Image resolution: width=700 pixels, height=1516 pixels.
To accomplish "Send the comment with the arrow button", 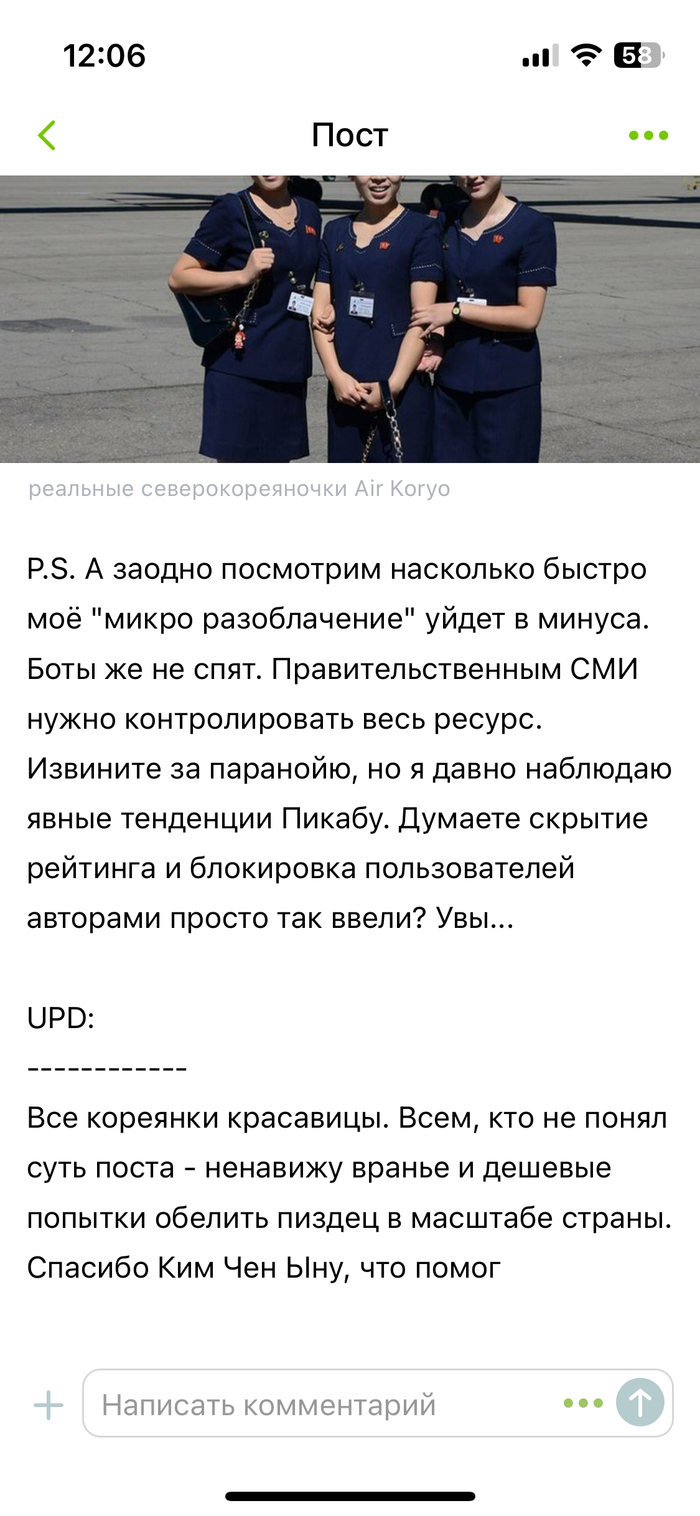I will 640,1402.
